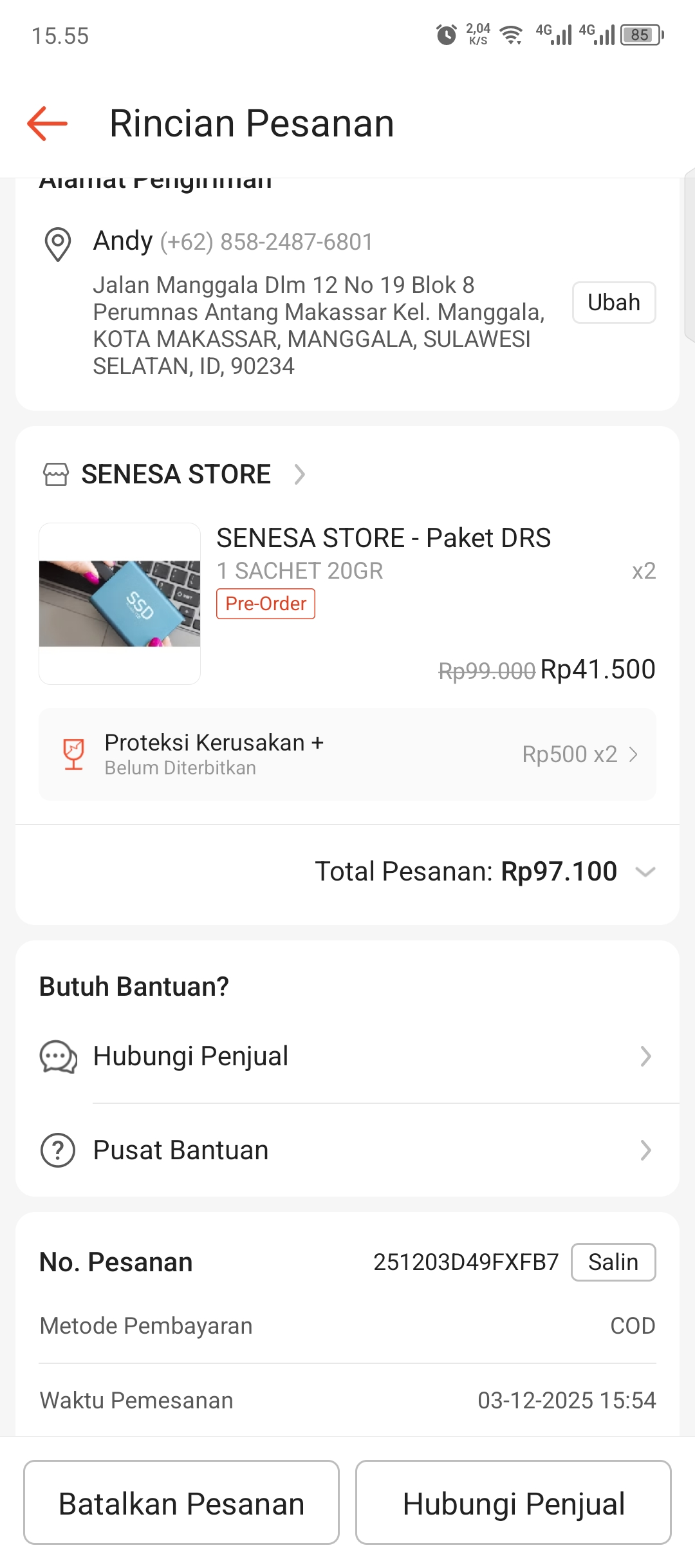Image resolution: width=695 pixels, height=1568 pixels.
Task: Go back from Rincian Pesanan
Action: point(48,123)
